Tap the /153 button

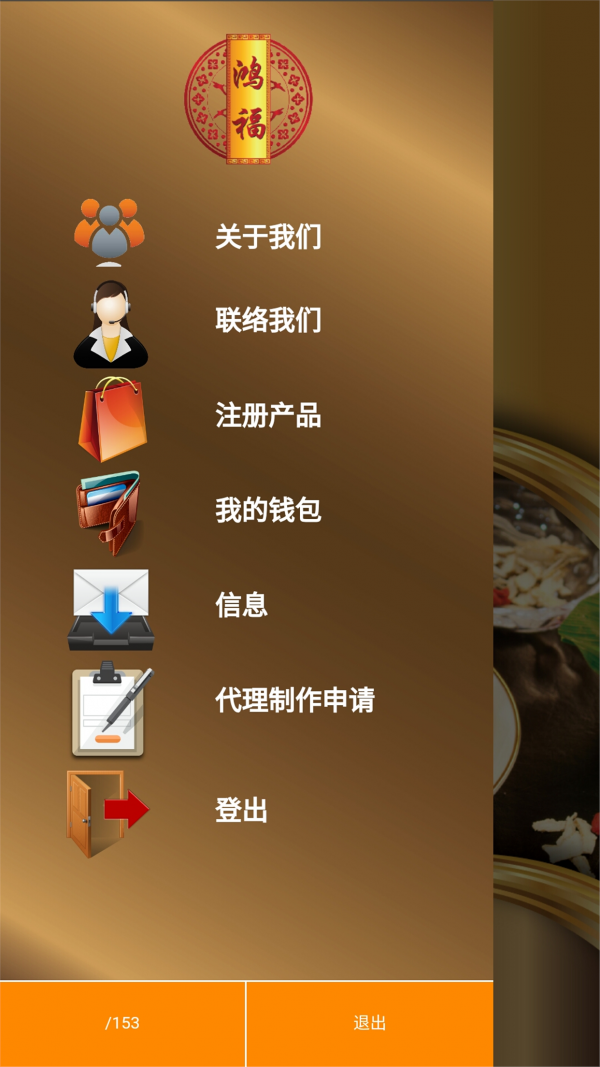(122, 1023)
